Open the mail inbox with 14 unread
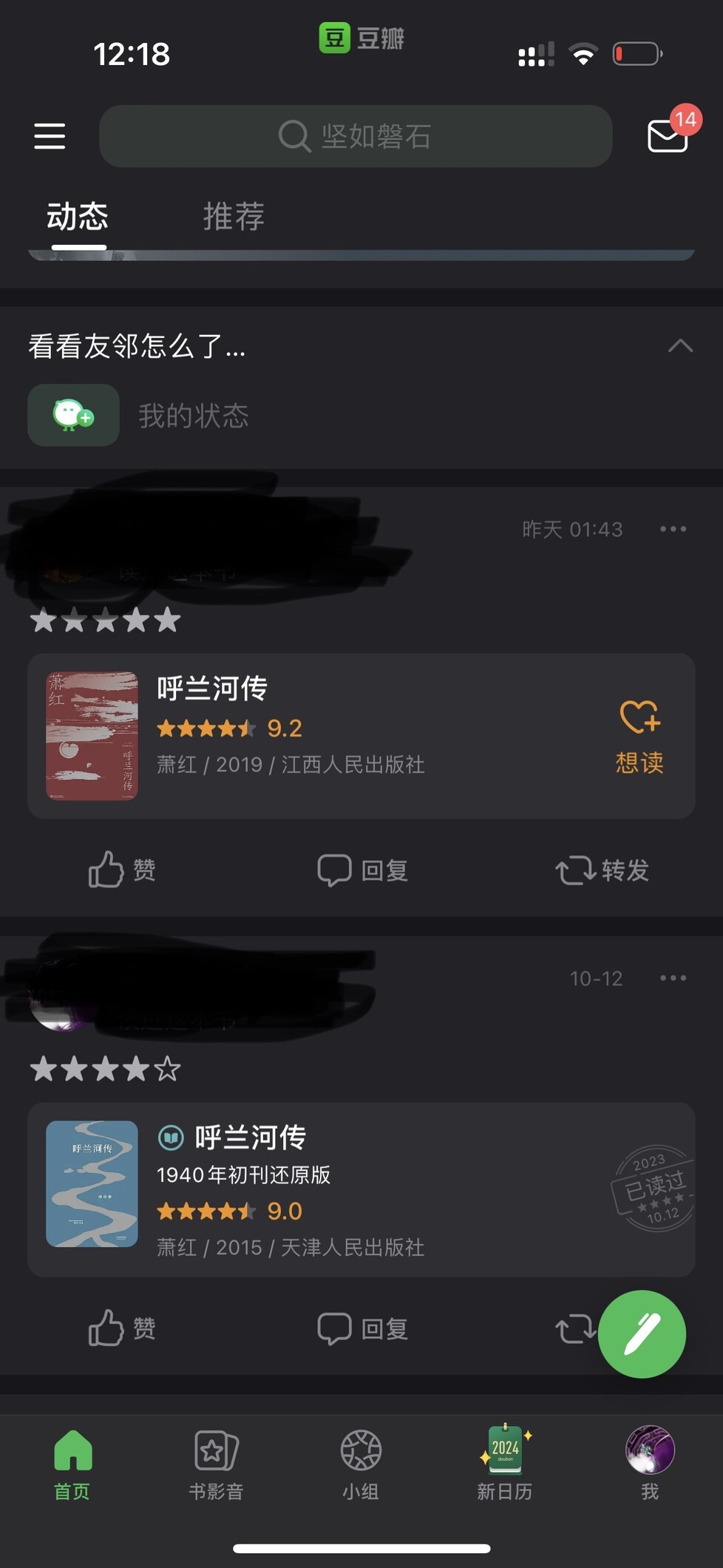The width and height of the screenshot is (723, 1568). tap(668, 135)
